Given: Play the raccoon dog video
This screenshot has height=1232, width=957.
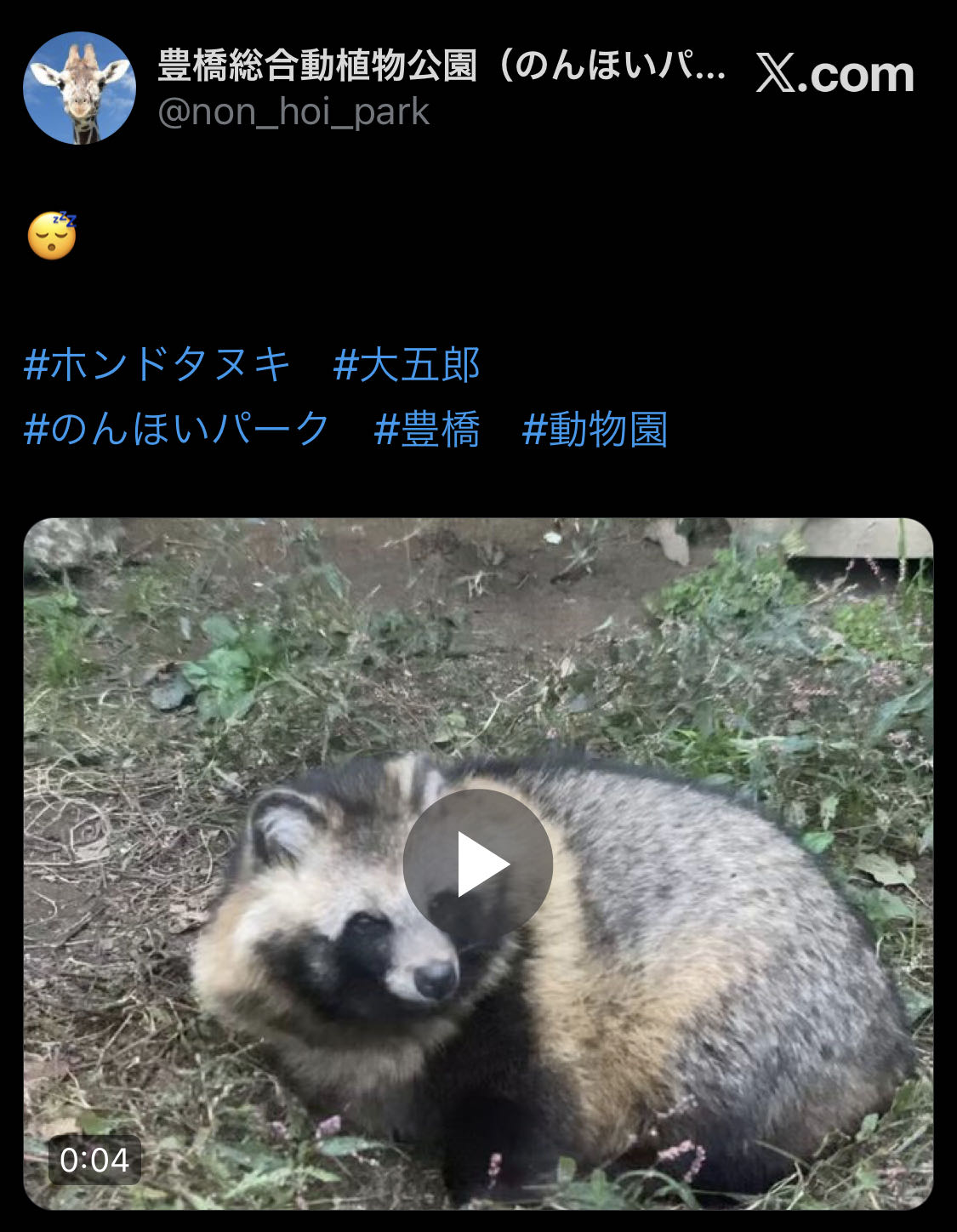Looking at the screenshot, I should click(x=477, y=864).
